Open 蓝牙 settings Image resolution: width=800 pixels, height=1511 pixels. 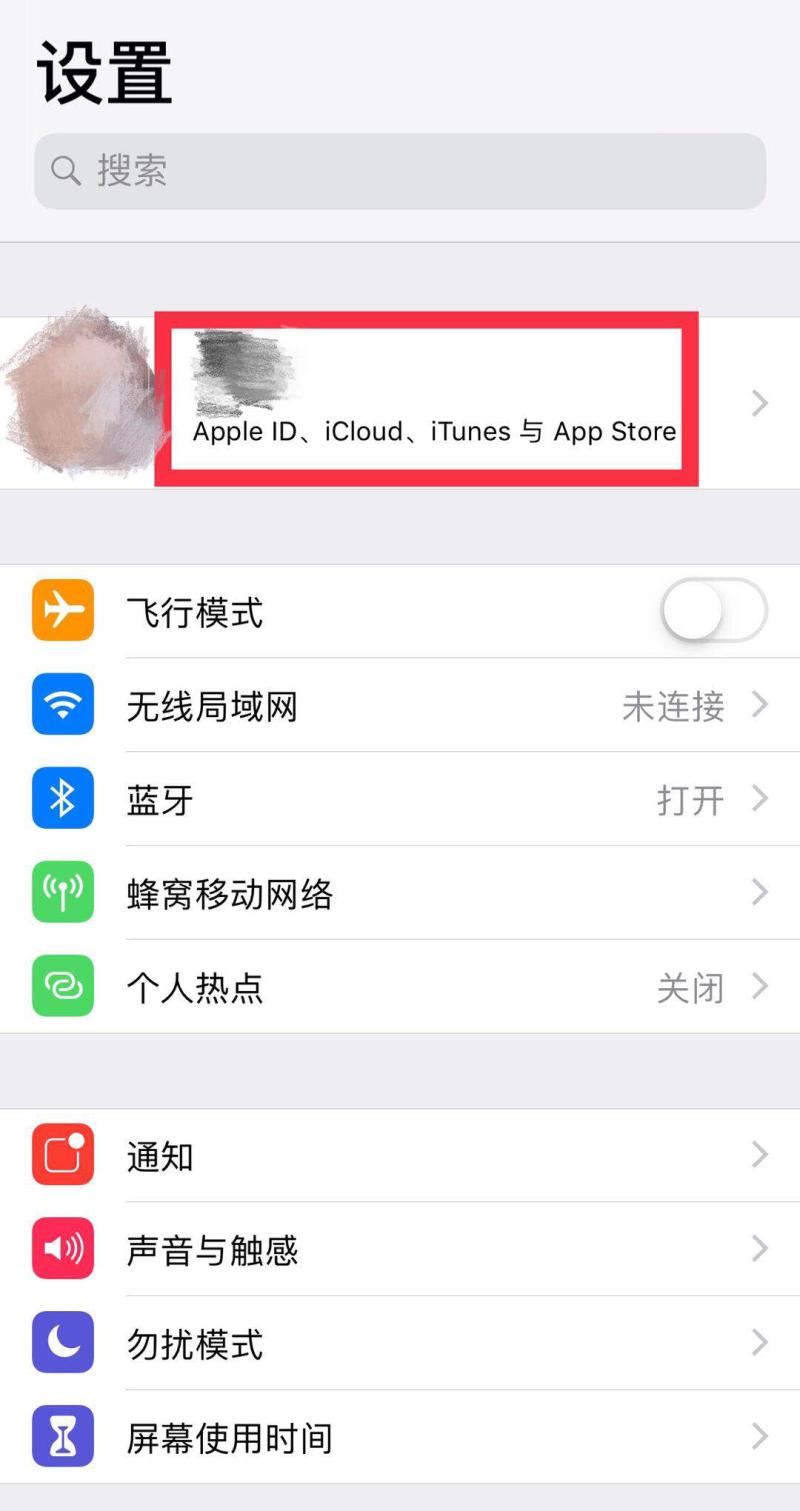pos(400,800)
